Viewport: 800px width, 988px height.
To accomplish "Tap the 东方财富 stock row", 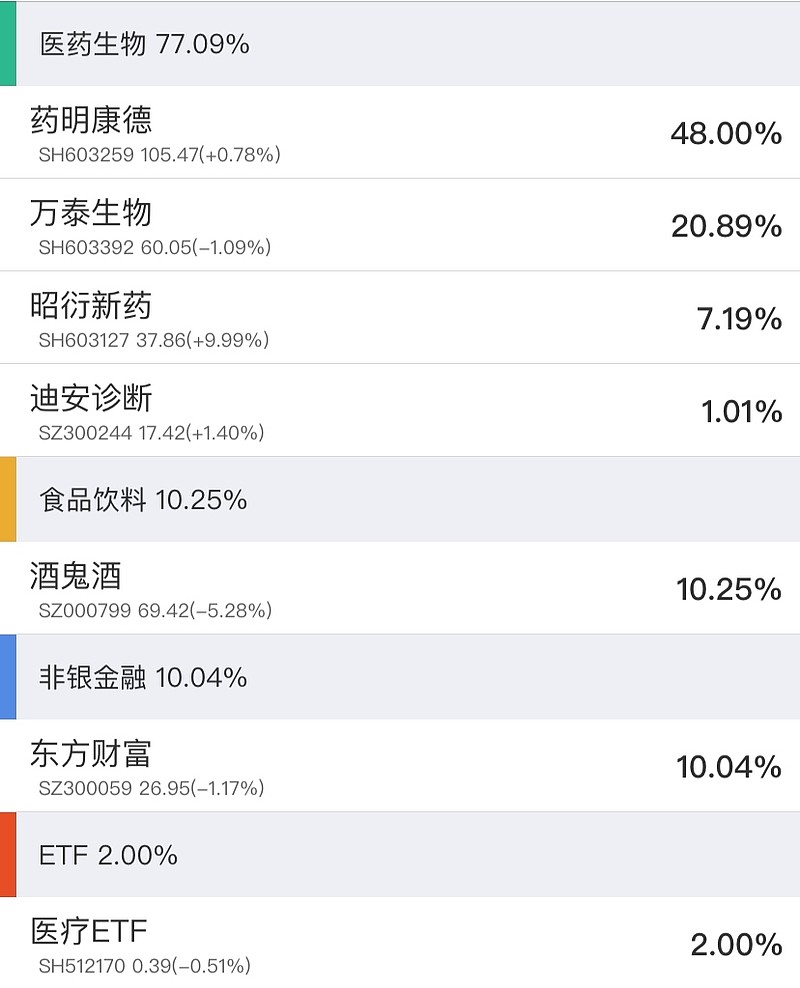I will click(x=400, y=766).
